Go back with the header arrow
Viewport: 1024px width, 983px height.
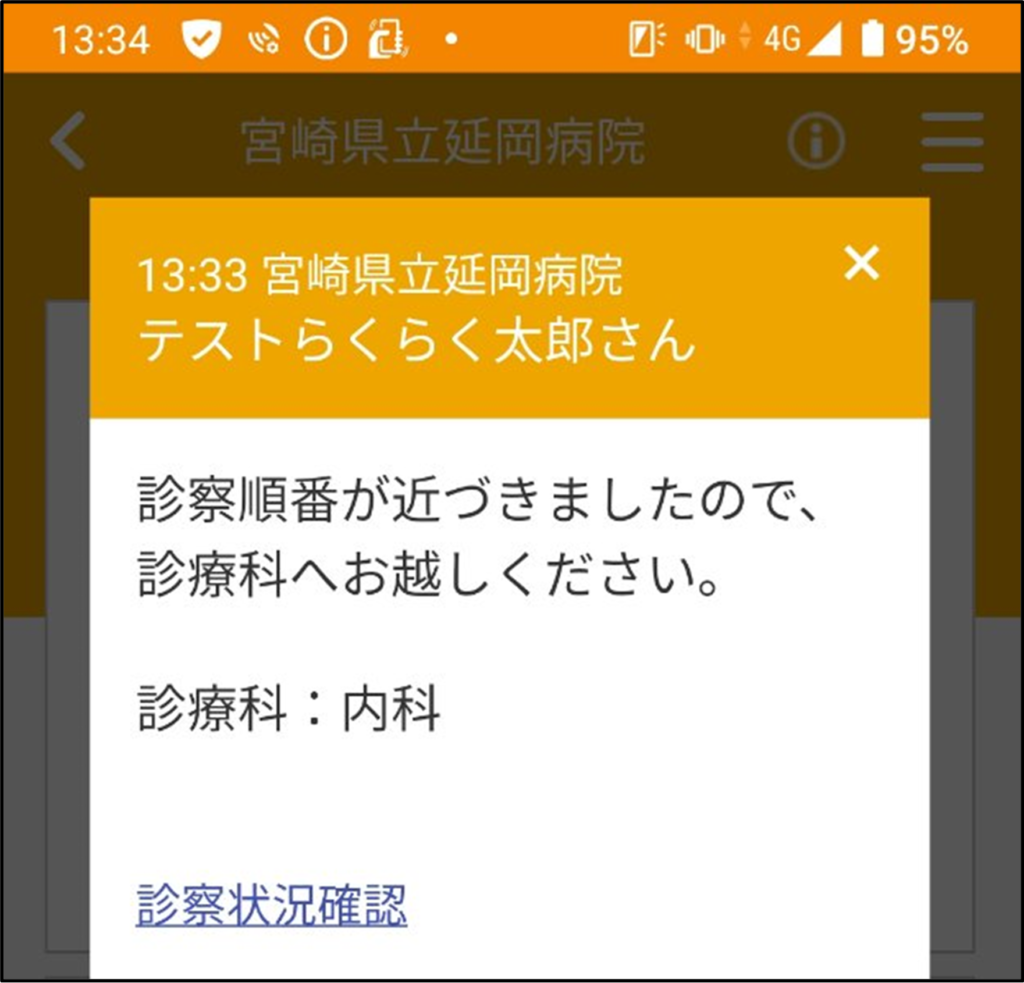tap(69, 141)
